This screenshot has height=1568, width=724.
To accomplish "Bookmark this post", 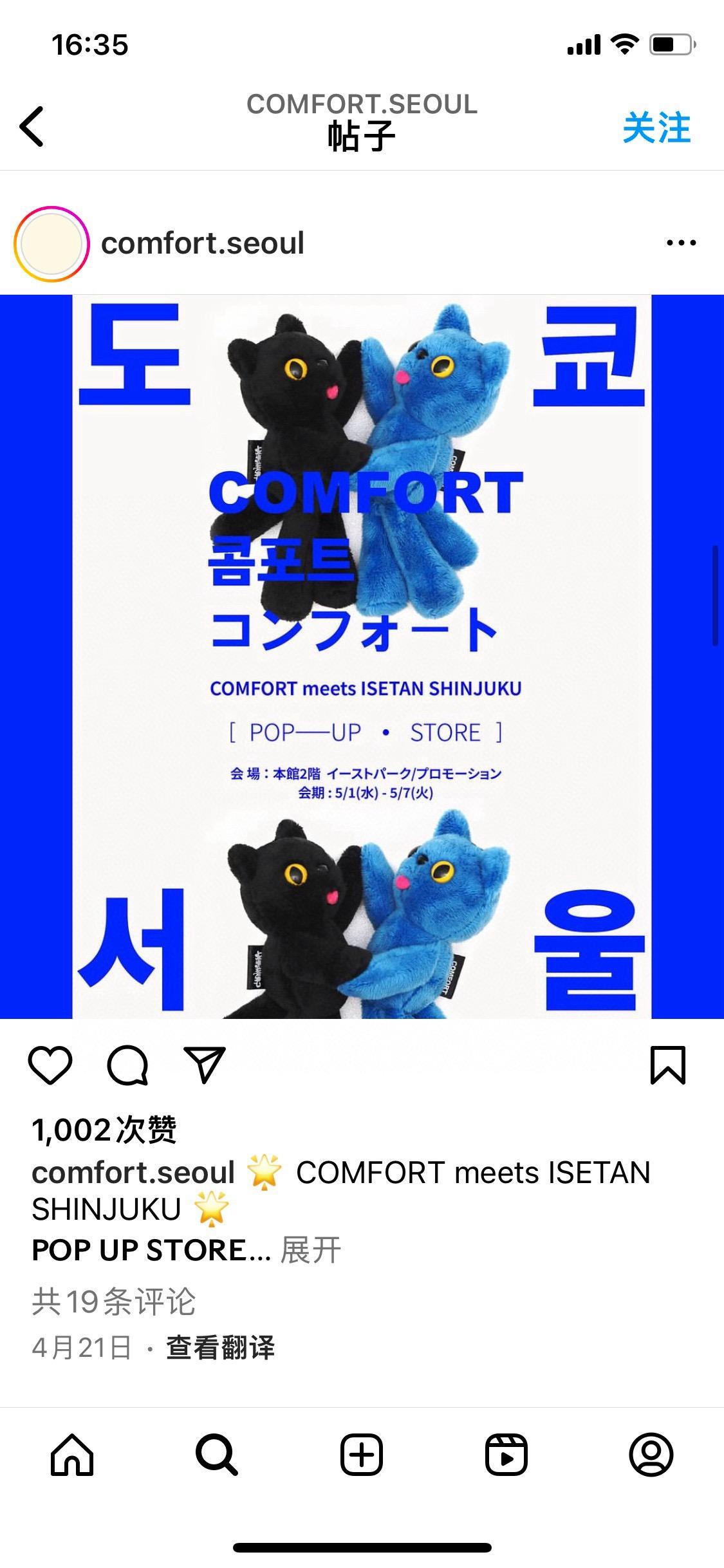I will pos(667,1065).
